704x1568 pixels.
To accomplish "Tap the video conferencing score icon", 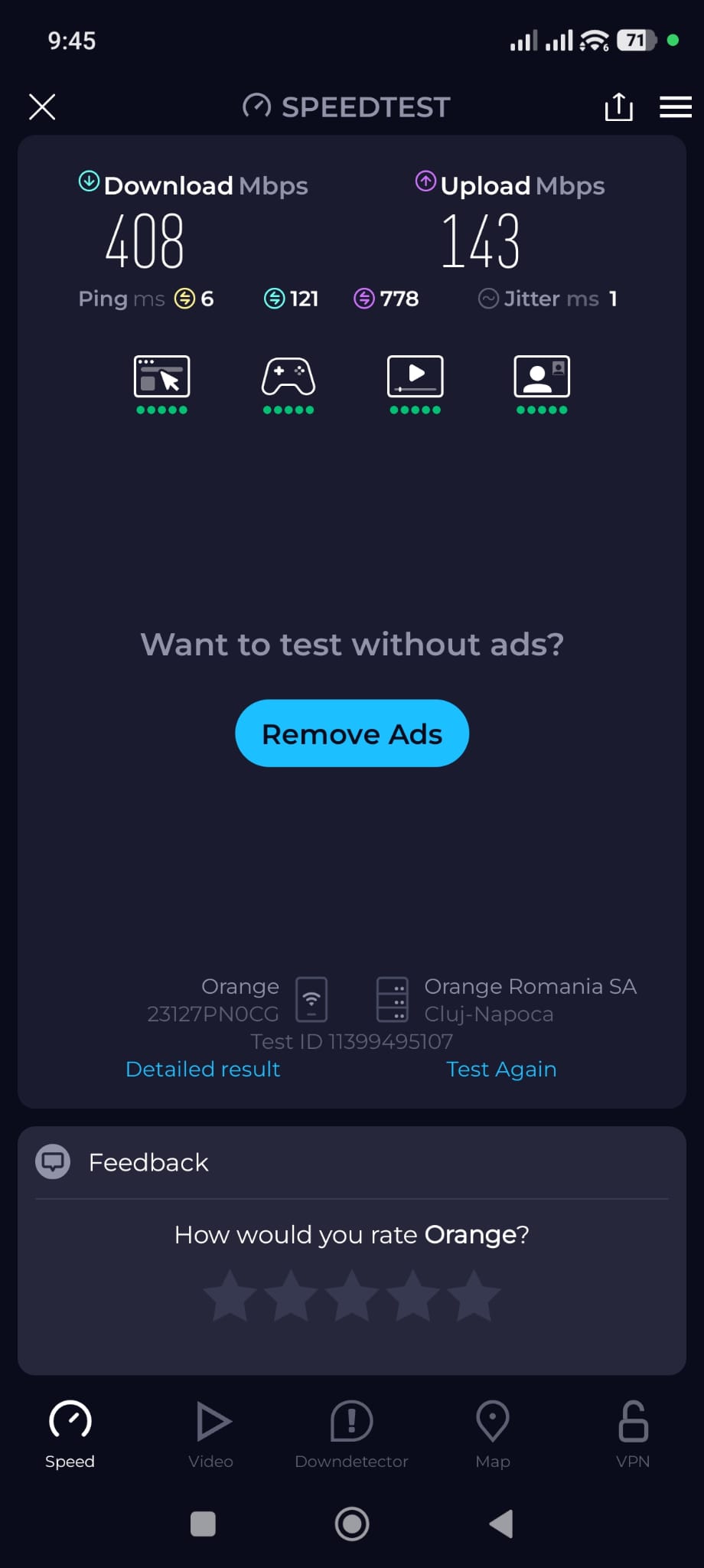I will (542, 377).
